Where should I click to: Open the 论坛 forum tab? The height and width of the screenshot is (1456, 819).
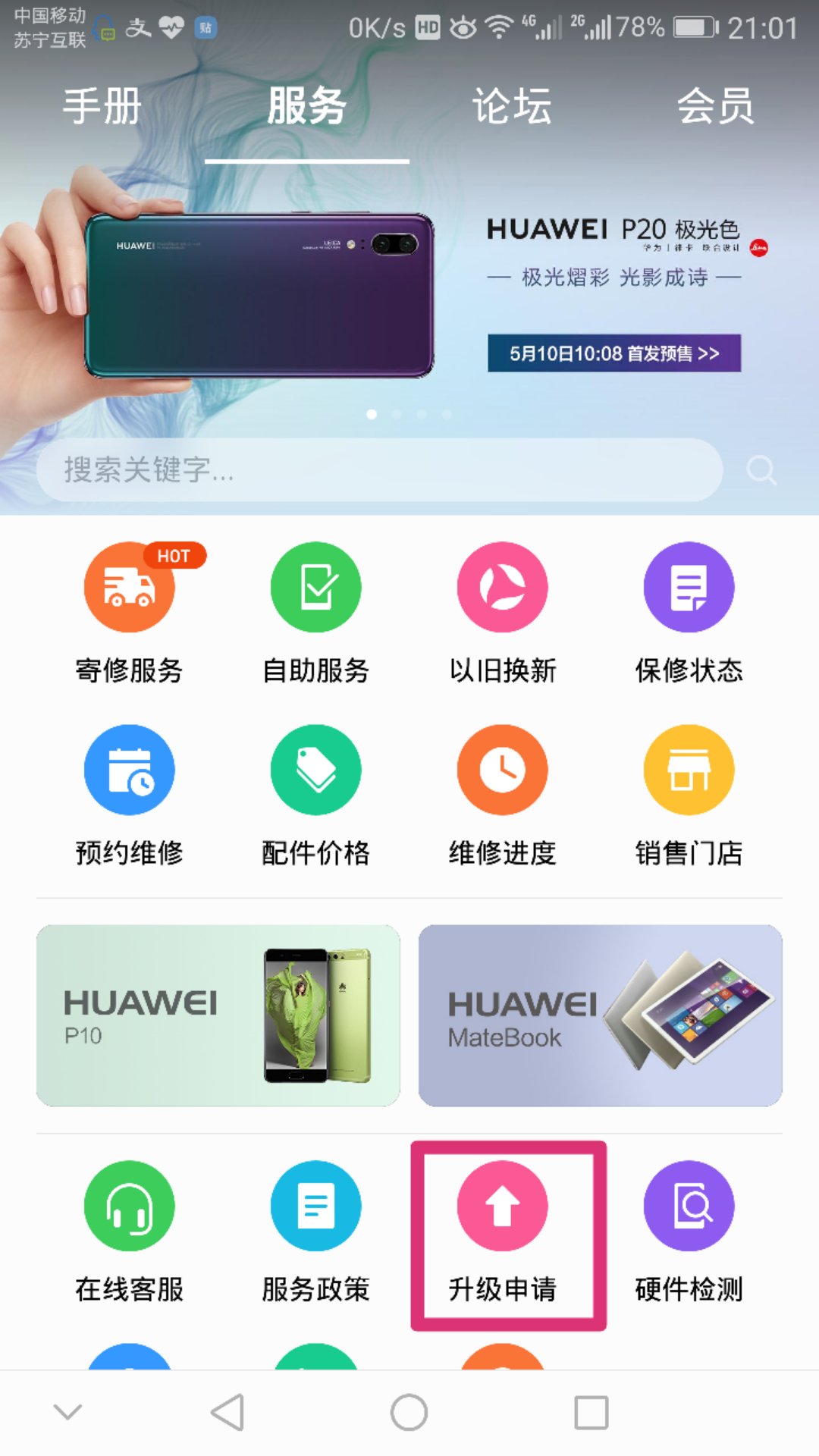[512, 106]
